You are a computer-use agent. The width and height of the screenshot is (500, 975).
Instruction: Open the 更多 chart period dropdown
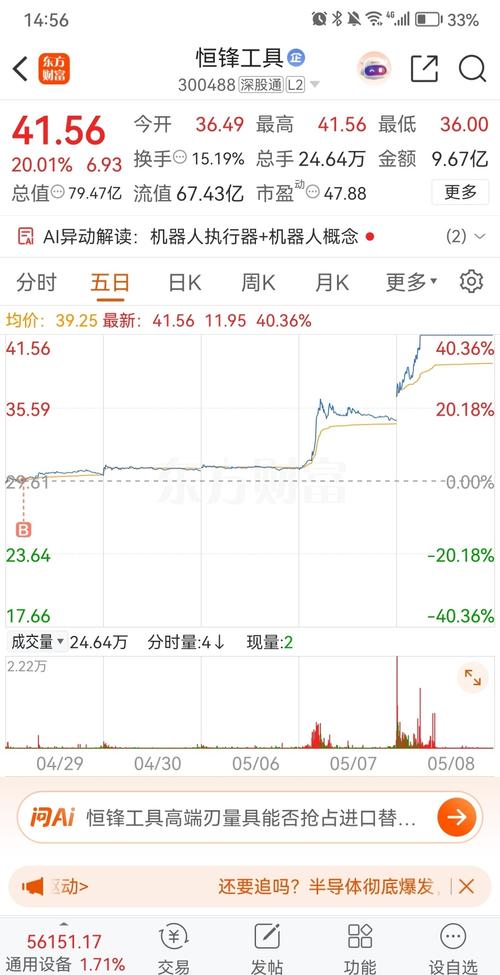point(411,282)
